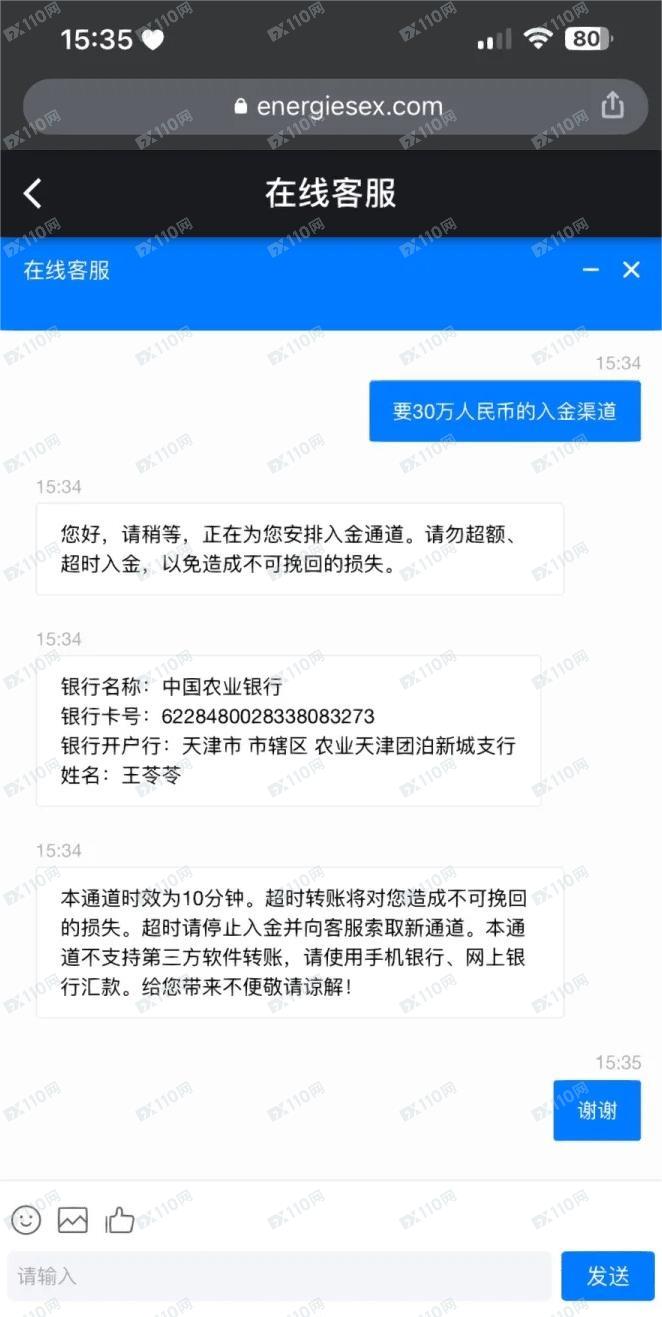Open the emoji picker

pos(26,1219)
